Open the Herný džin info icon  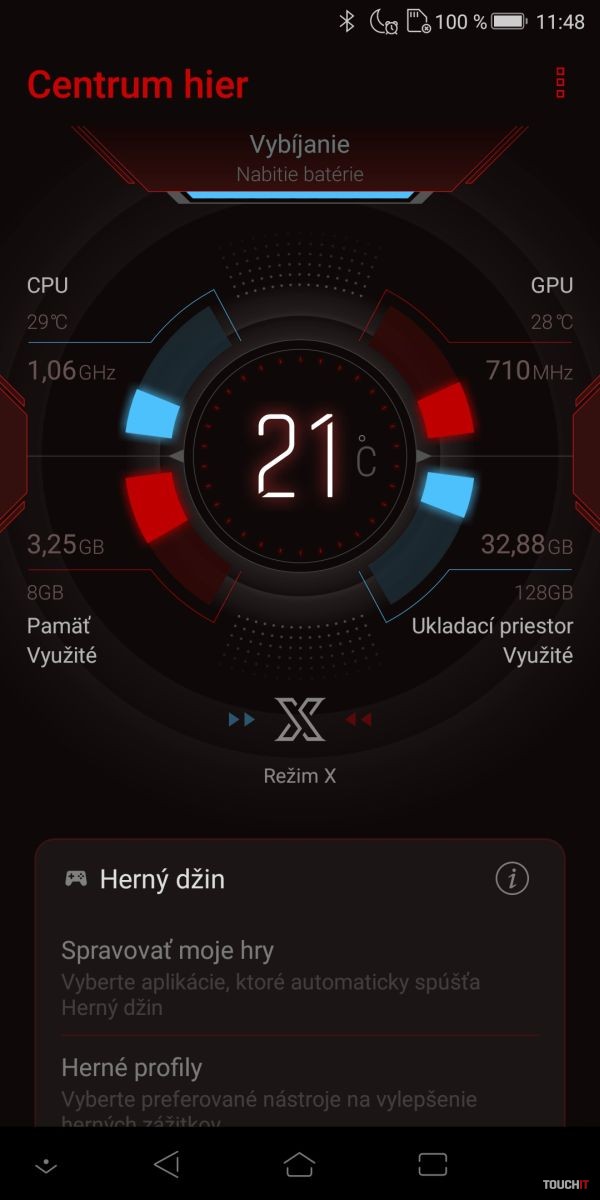tap(512, 879)
